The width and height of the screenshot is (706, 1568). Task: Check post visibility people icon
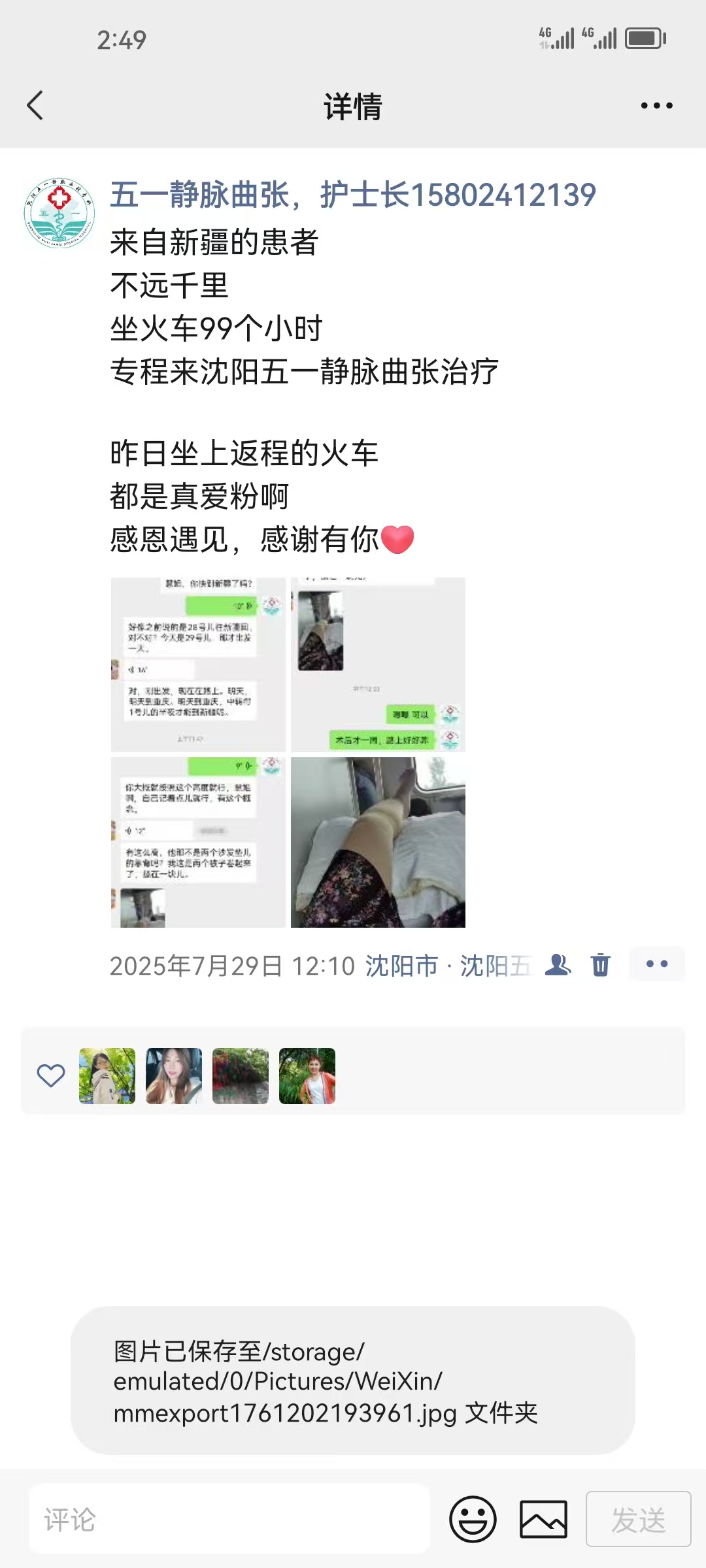[558, 965]
